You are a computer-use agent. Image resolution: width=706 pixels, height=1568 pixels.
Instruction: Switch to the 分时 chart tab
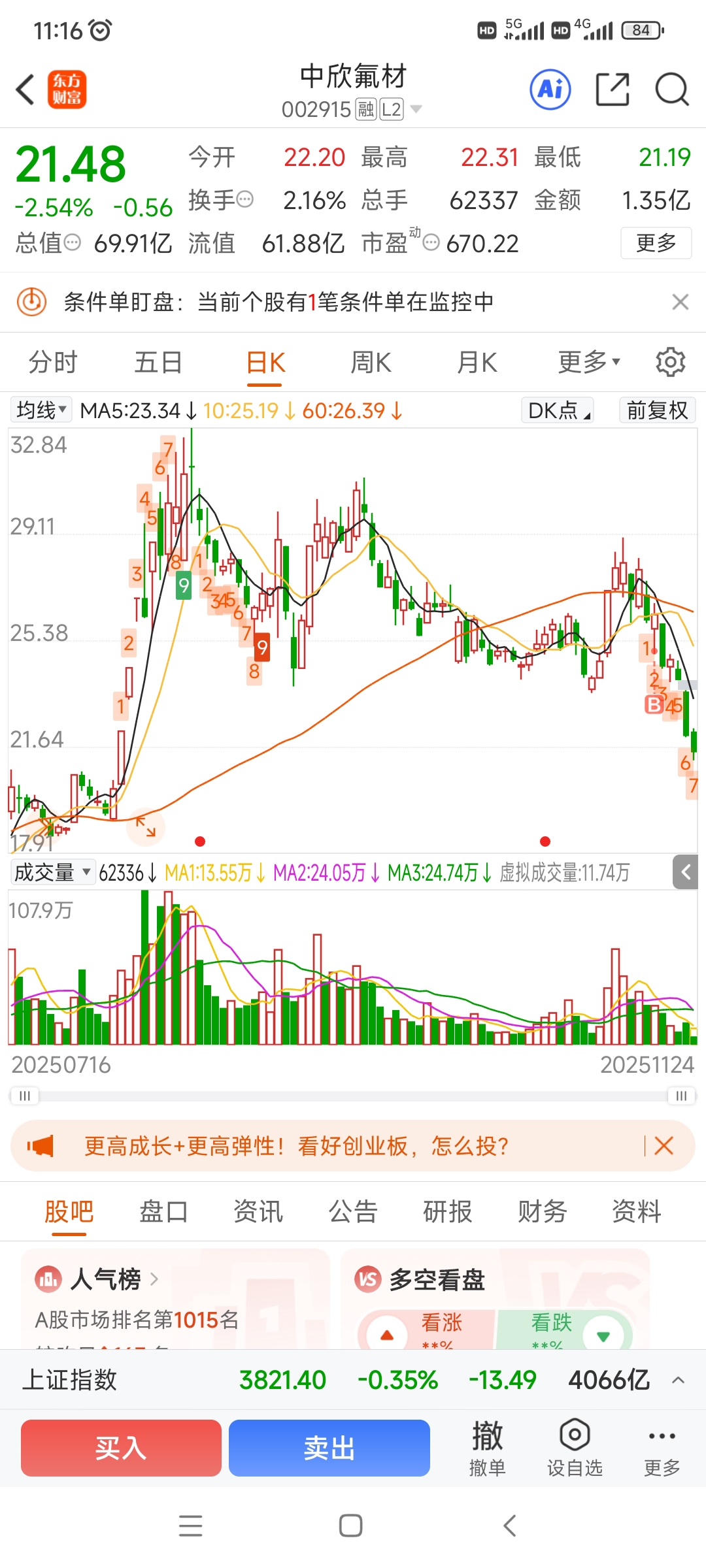click(x=53, y=362)
